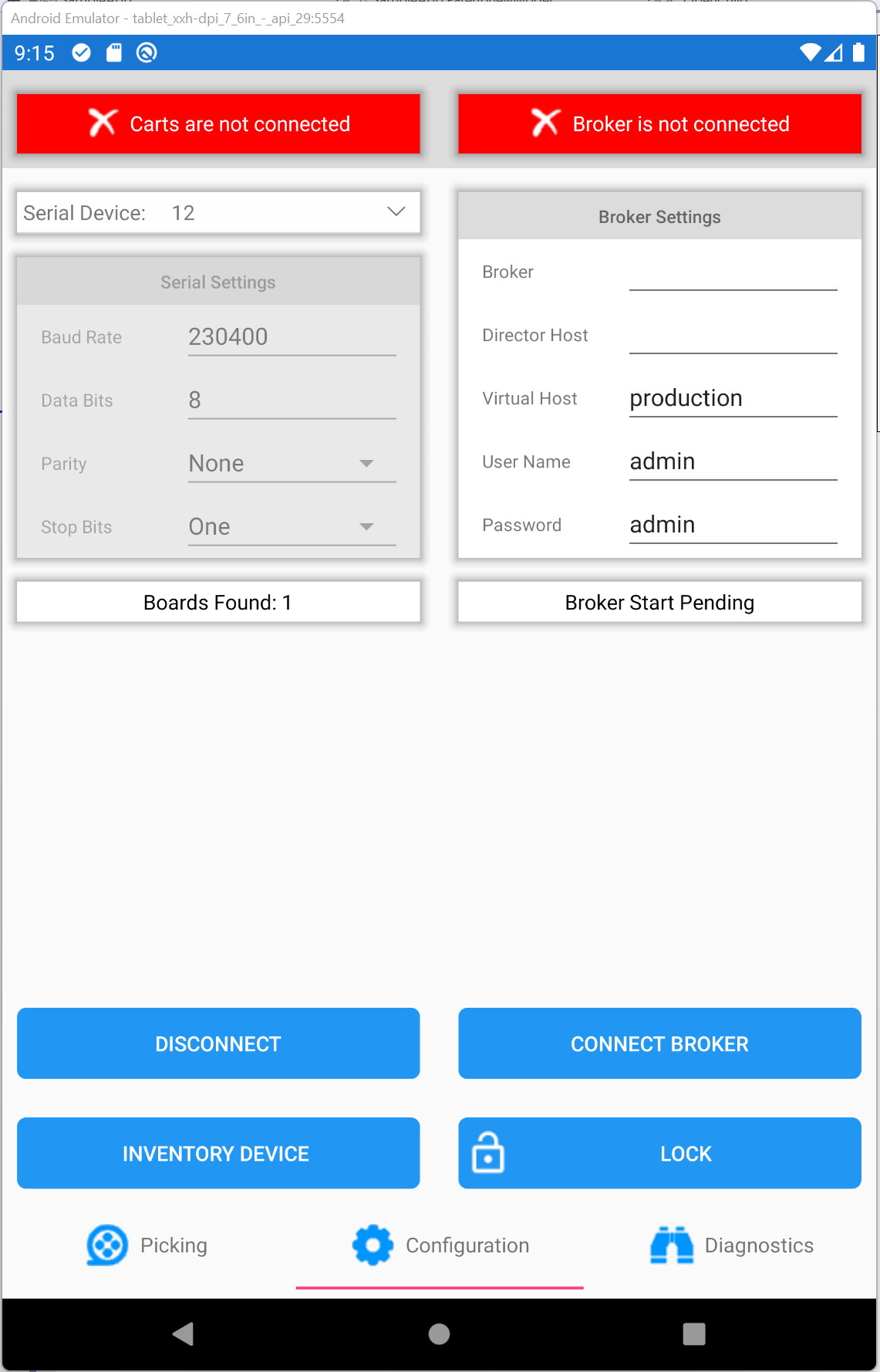Focus the Director Host field
The width and height of the screenshot is (880, 1372).
point(733,336)
